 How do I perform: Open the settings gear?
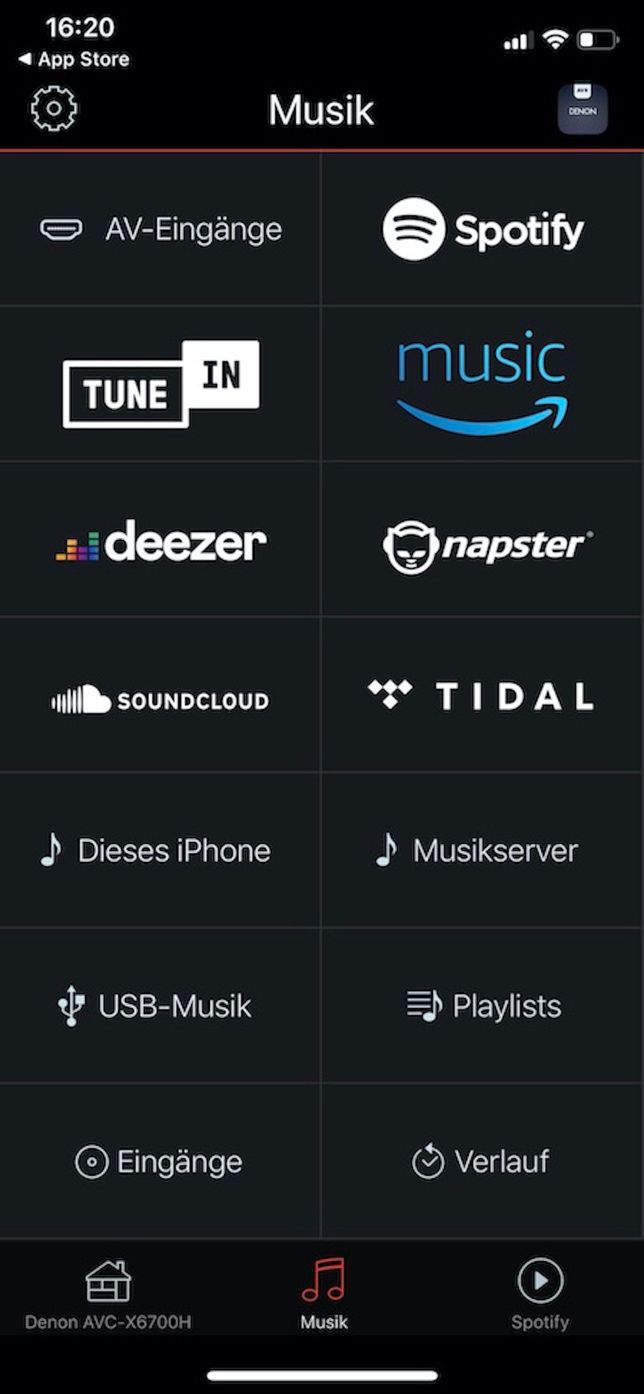54,109
